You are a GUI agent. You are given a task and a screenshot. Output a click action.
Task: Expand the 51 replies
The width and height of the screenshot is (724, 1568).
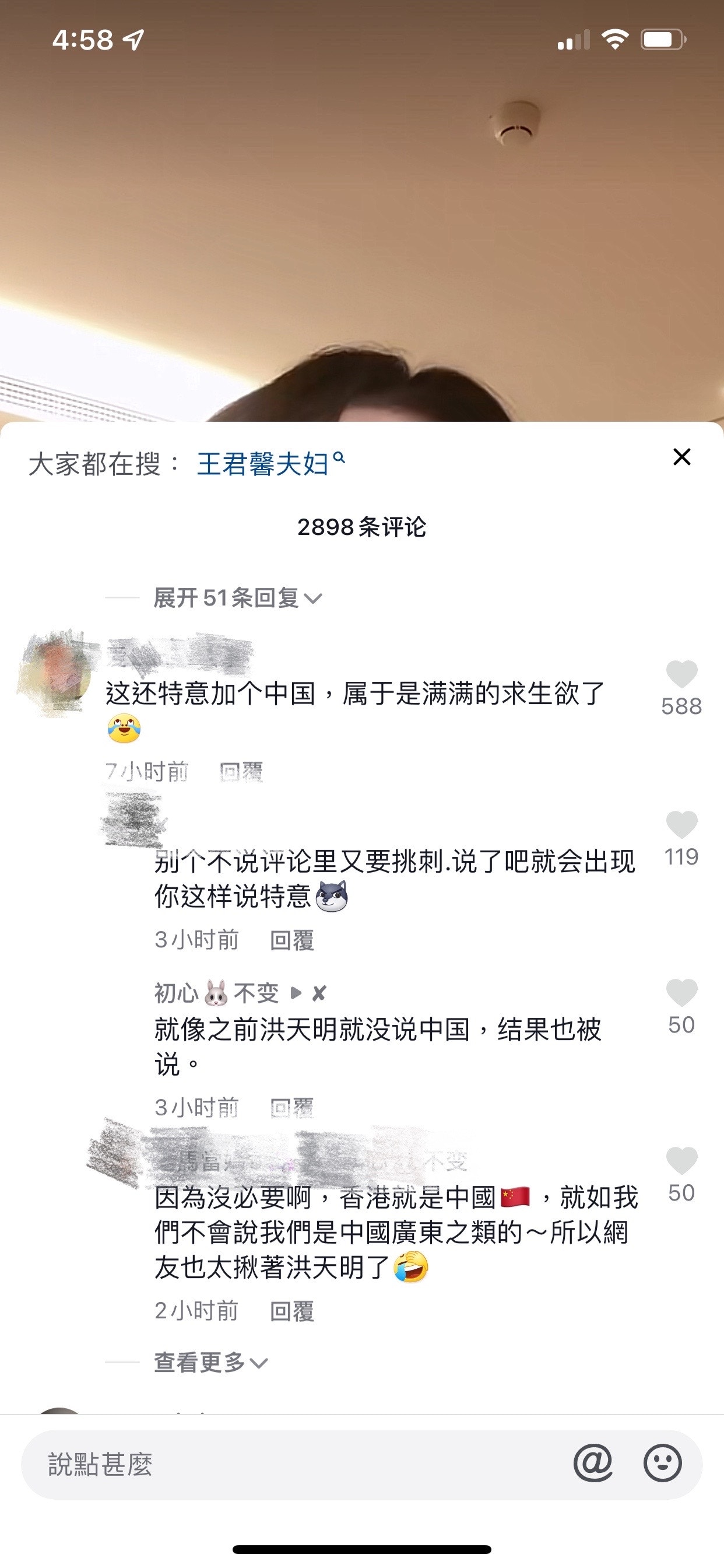[x=237, y=598]
